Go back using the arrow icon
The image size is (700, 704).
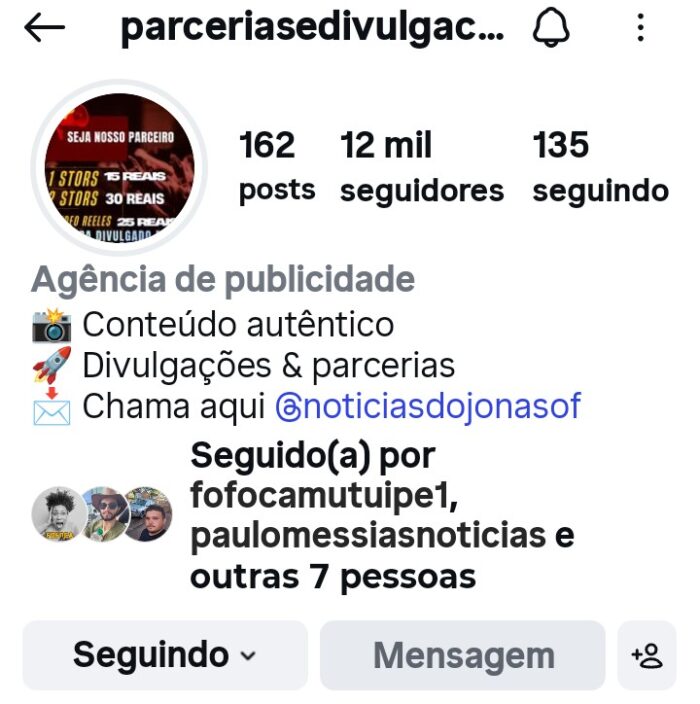tap(44, 29)
